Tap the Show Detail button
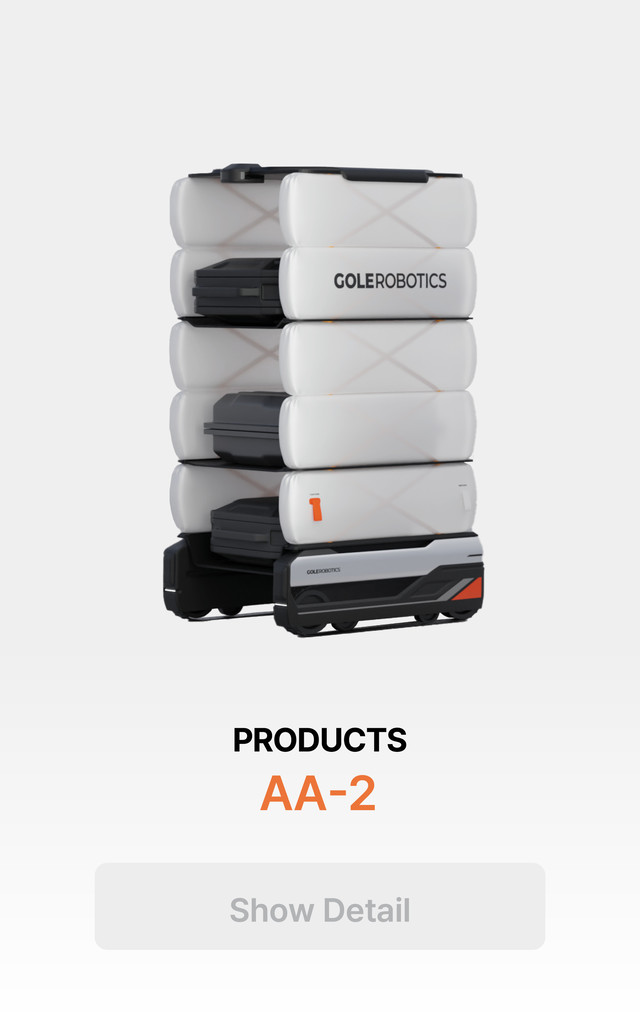This screenshot has height=1024, width=640. point(320,907)
